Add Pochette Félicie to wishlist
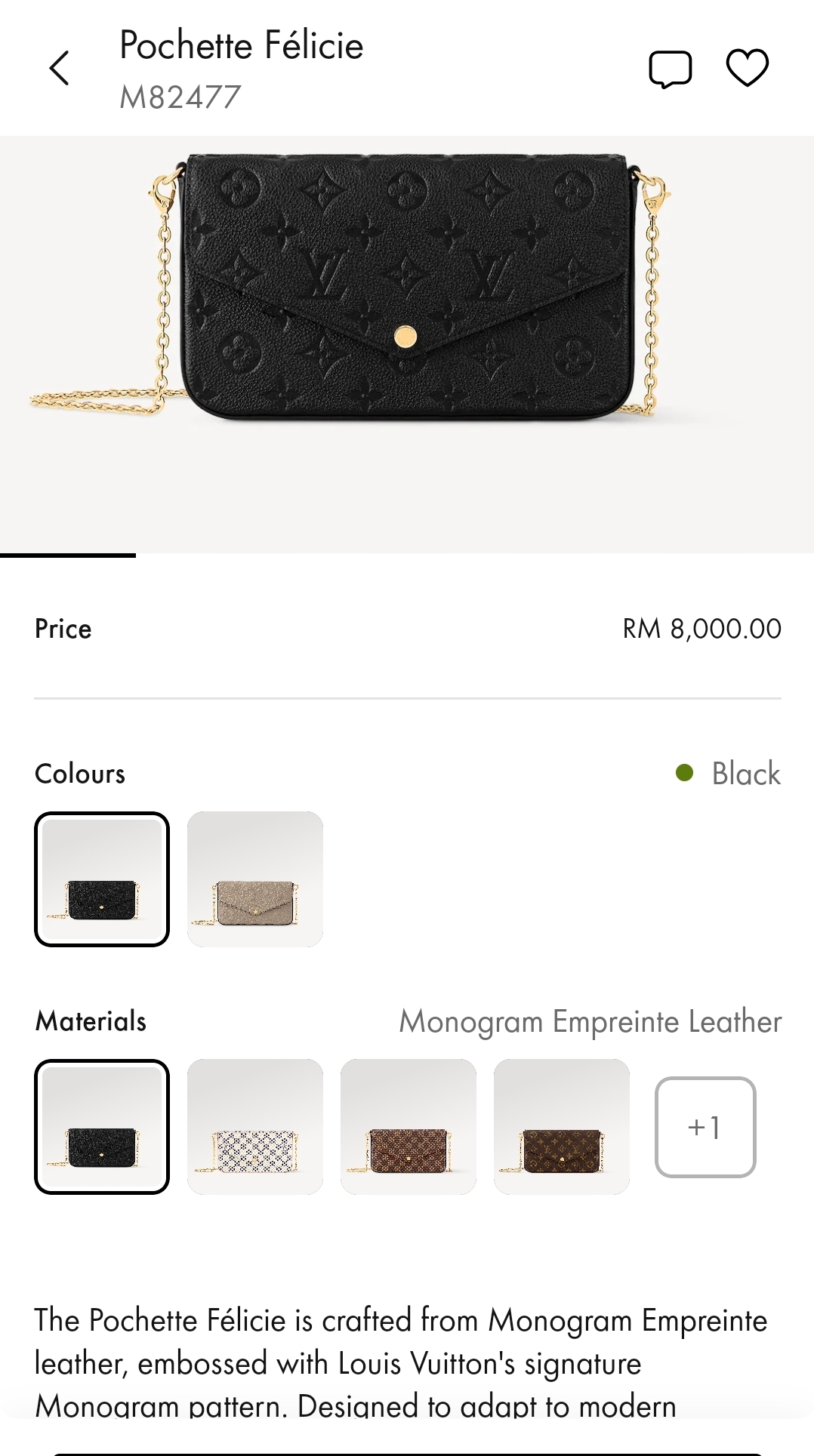This screenshot has height=1456, width=814. point(747,68)
